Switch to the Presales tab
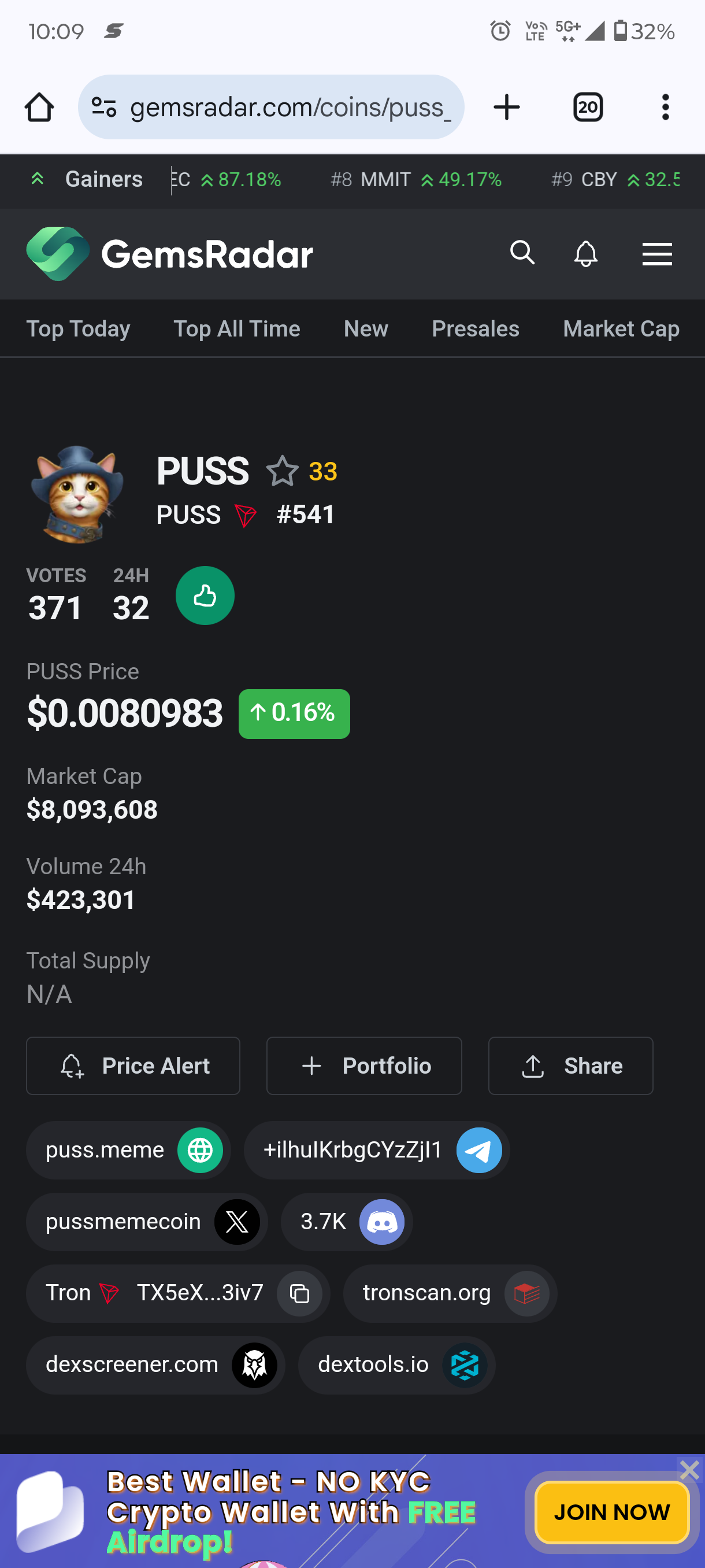 pos(475,329)
